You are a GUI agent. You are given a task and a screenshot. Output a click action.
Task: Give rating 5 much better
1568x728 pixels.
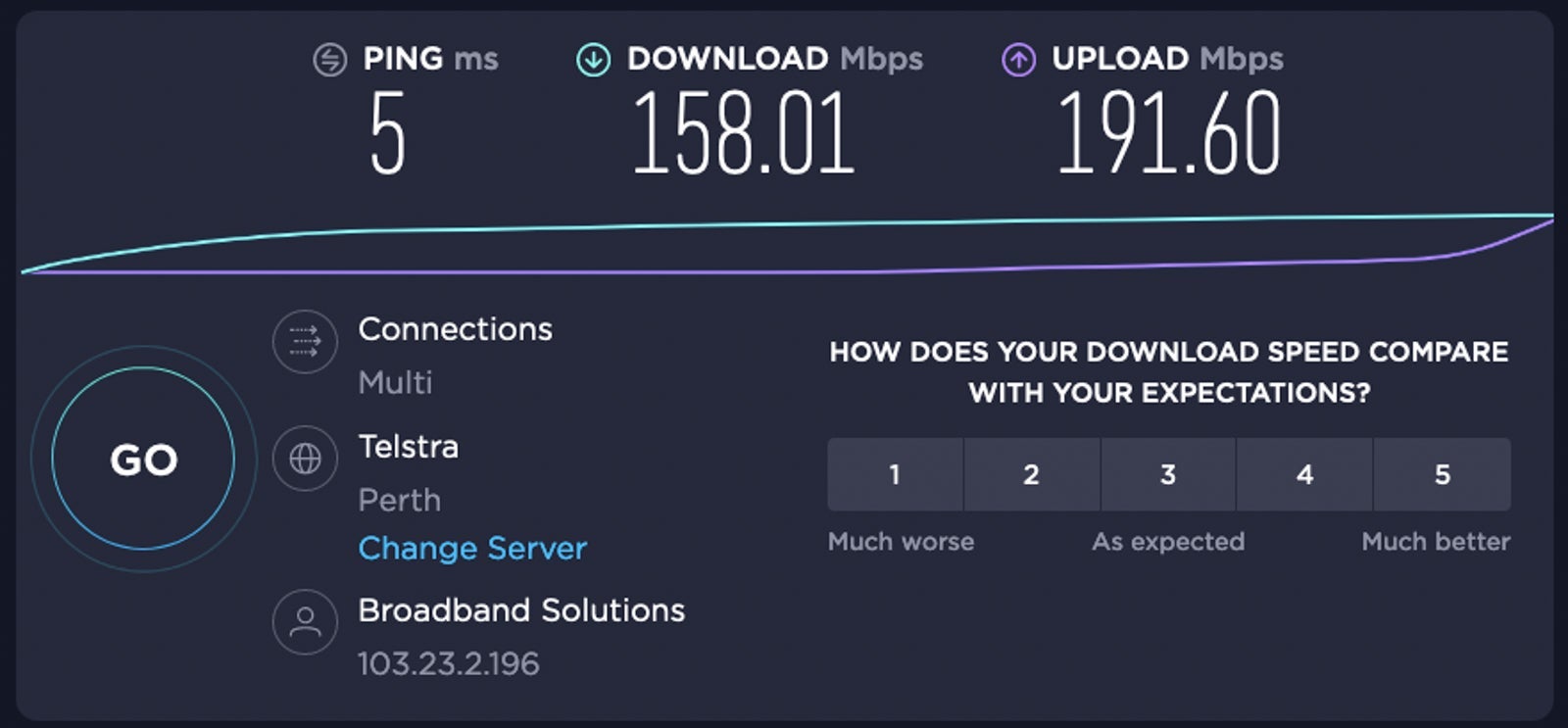(x=1442, y=474)
